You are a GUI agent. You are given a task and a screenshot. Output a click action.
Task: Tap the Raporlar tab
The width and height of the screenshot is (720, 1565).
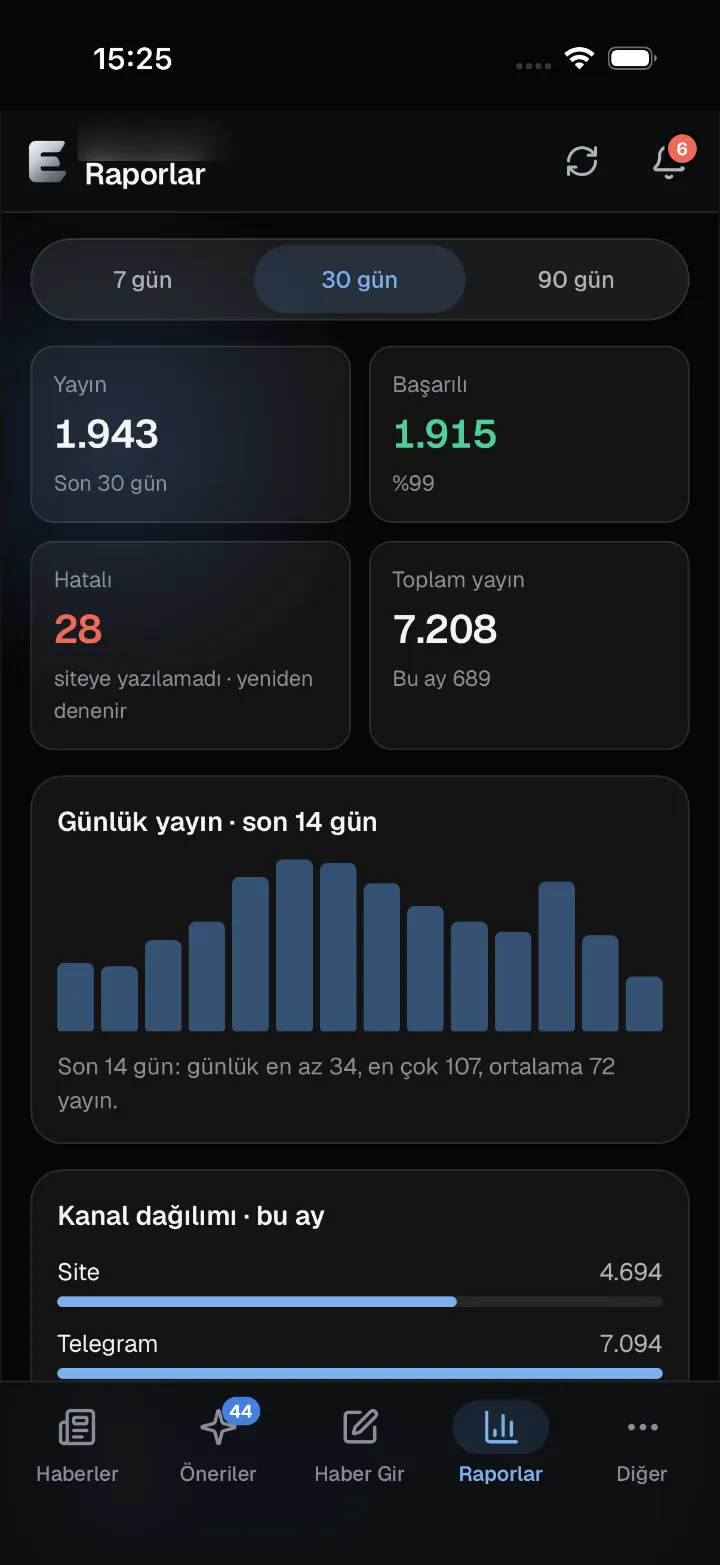pyautogui.click(x=501, y=1444)
